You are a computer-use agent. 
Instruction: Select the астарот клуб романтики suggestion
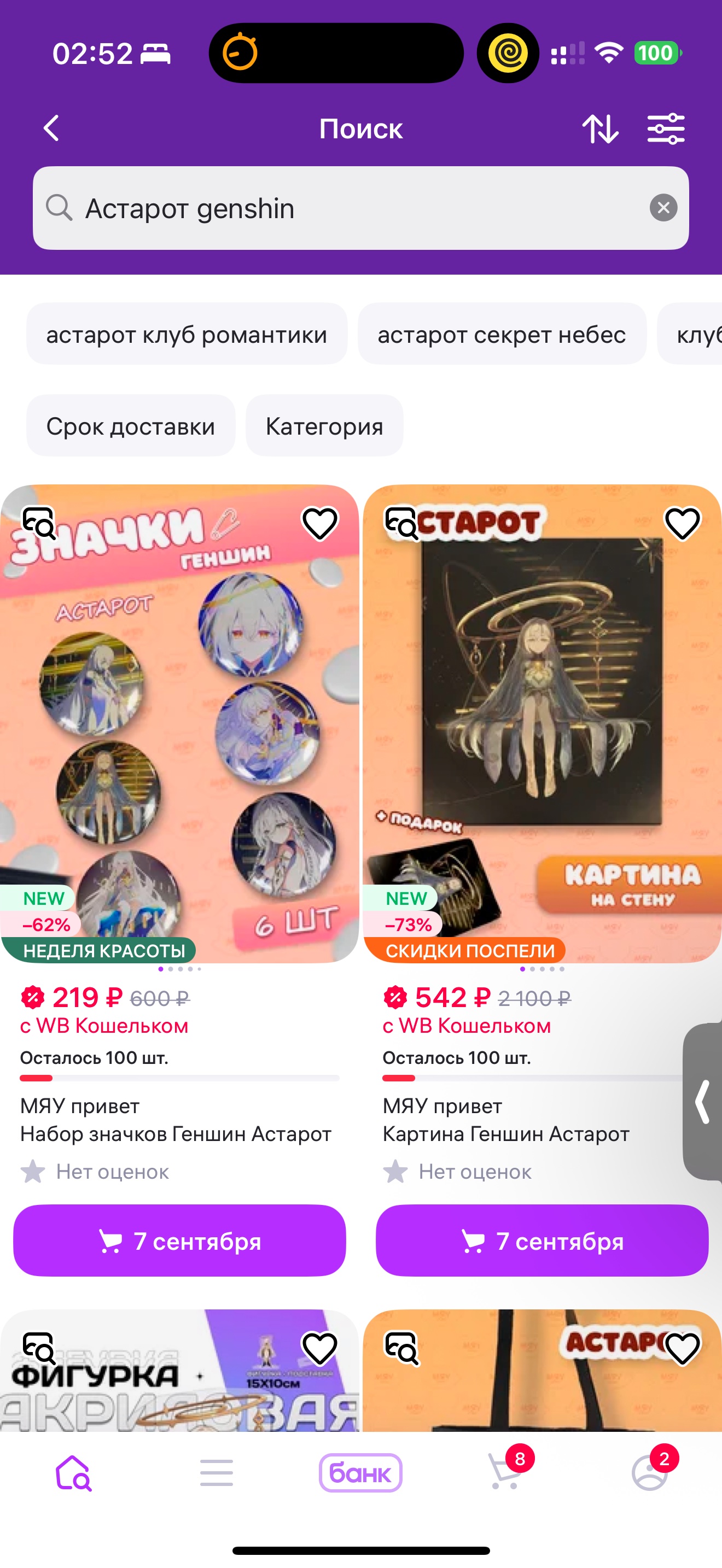click(187, 334)
